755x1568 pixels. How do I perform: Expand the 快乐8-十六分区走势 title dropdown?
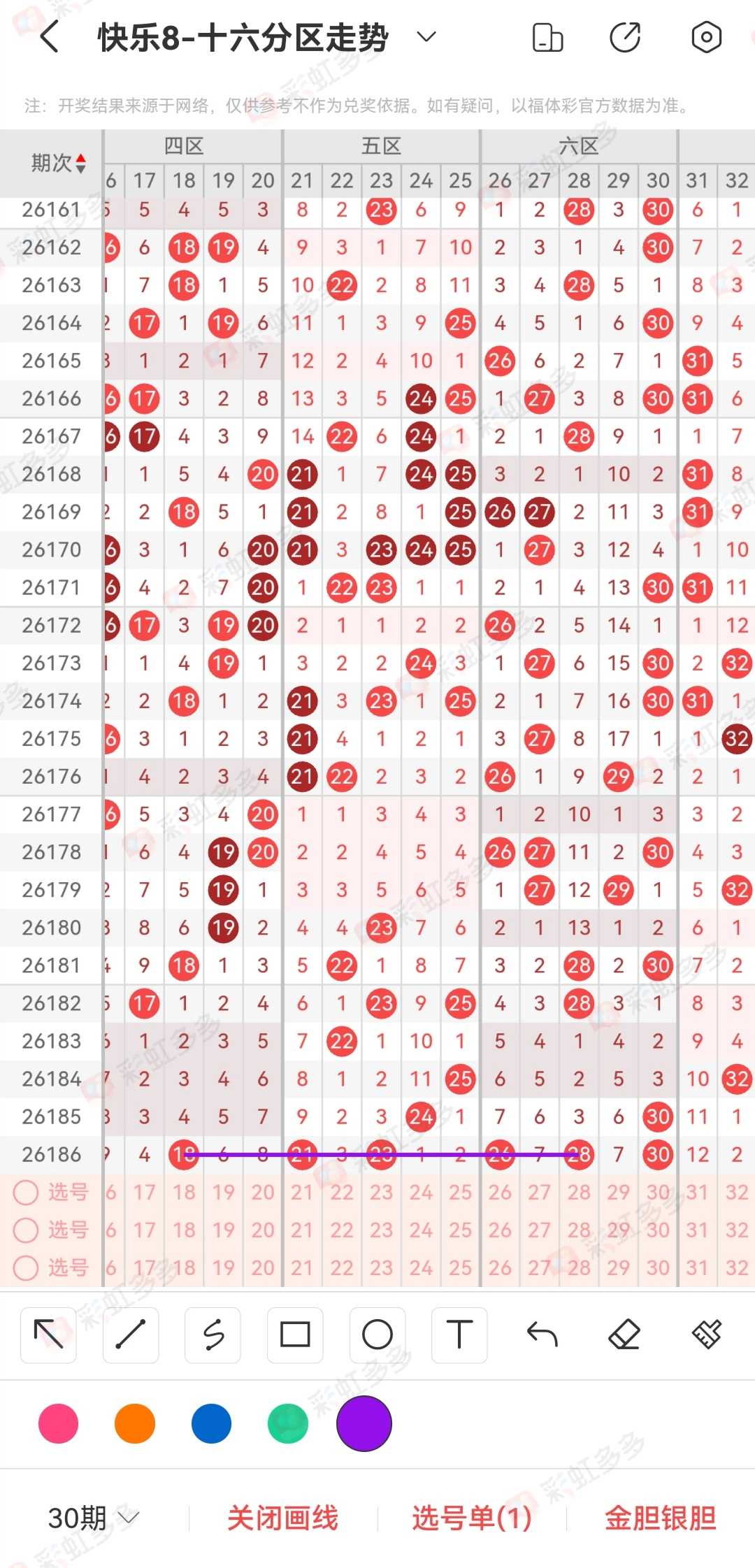(x=426, y=36)
